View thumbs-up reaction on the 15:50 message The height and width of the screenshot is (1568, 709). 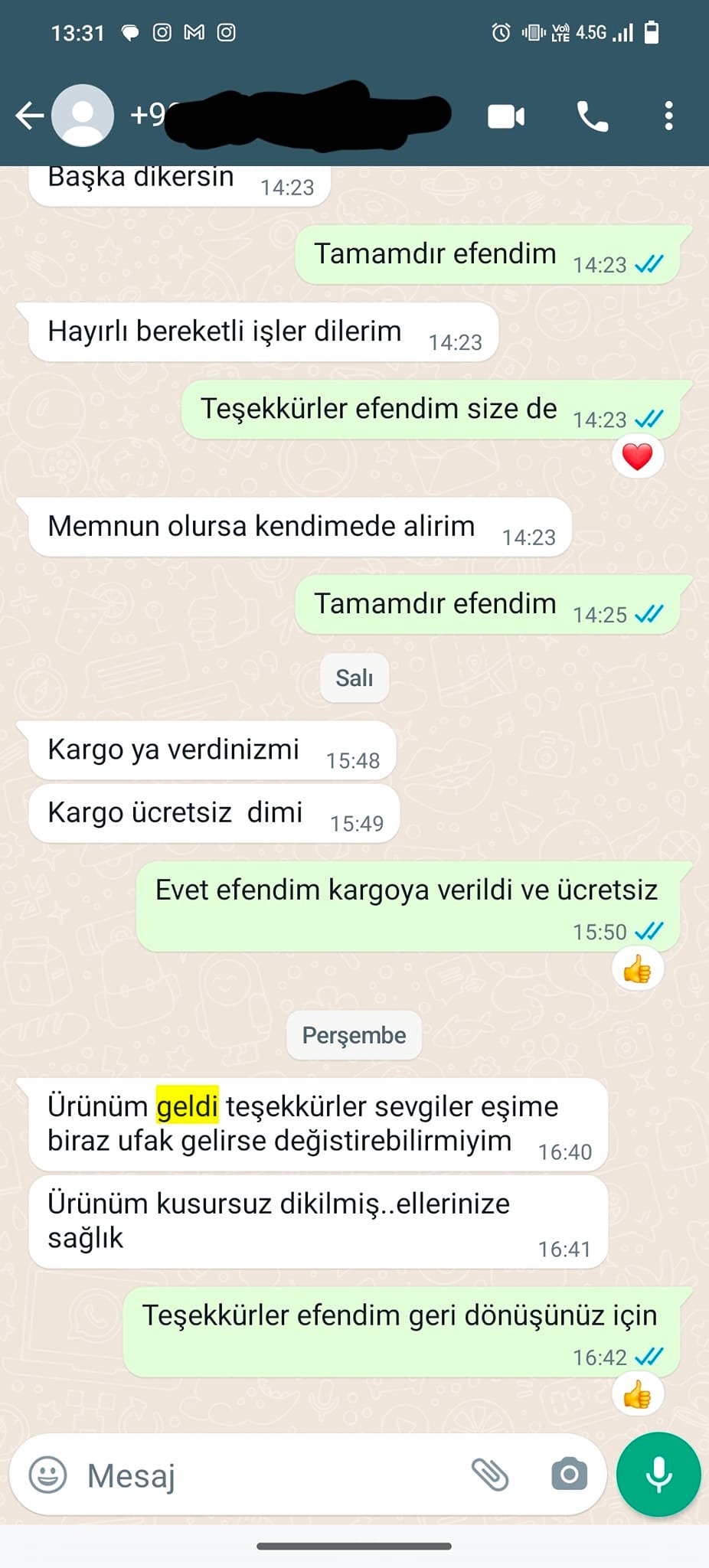coord(637,970)
